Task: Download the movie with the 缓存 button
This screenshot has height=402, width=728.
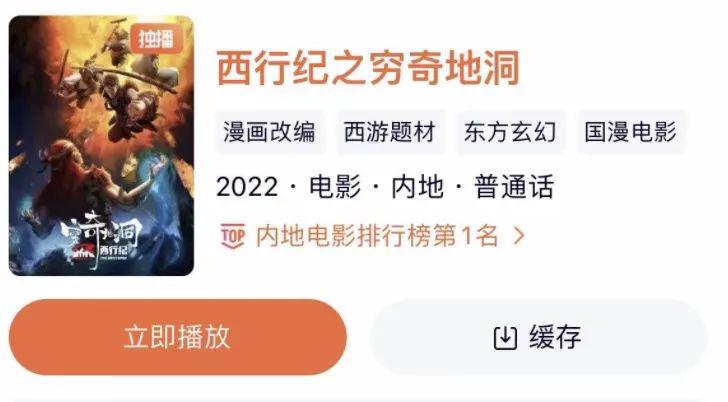Action: click(538, 337)
